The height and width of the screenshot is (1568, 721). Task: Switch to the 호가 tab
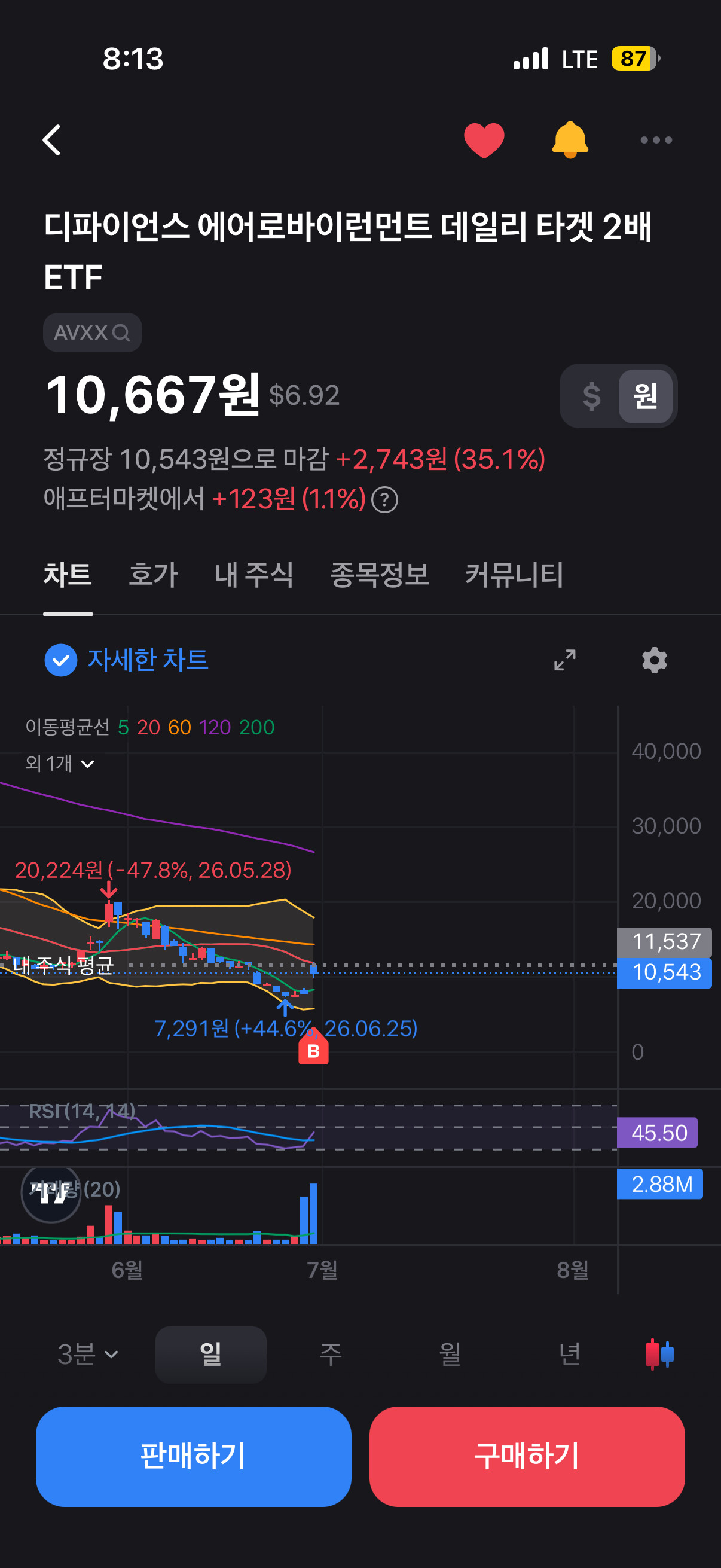[152, 575]
